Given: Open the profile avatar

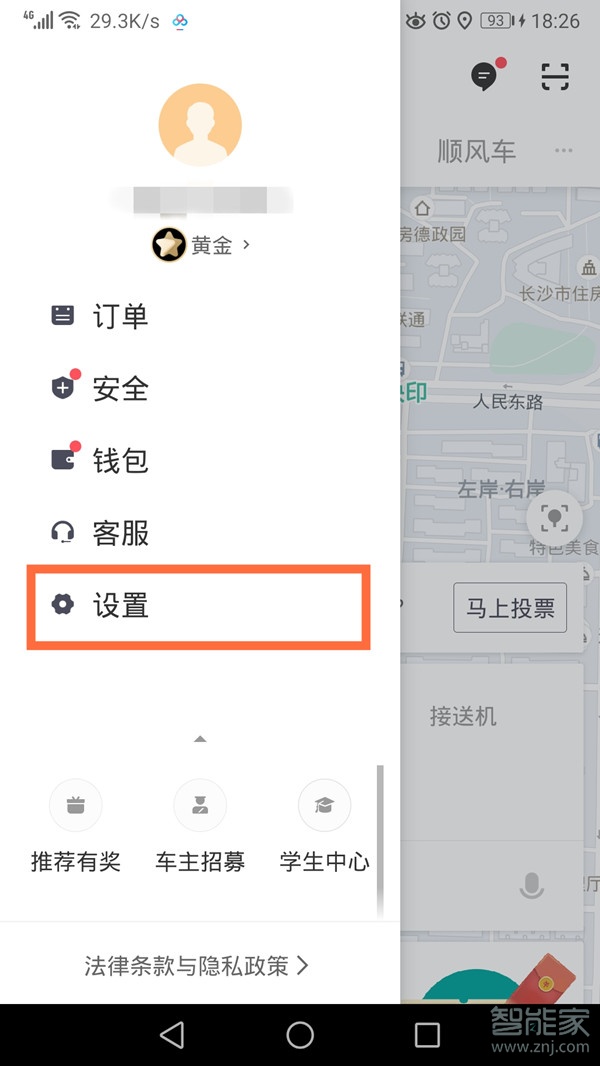Looking at the screenshot, I should [200, 125].
